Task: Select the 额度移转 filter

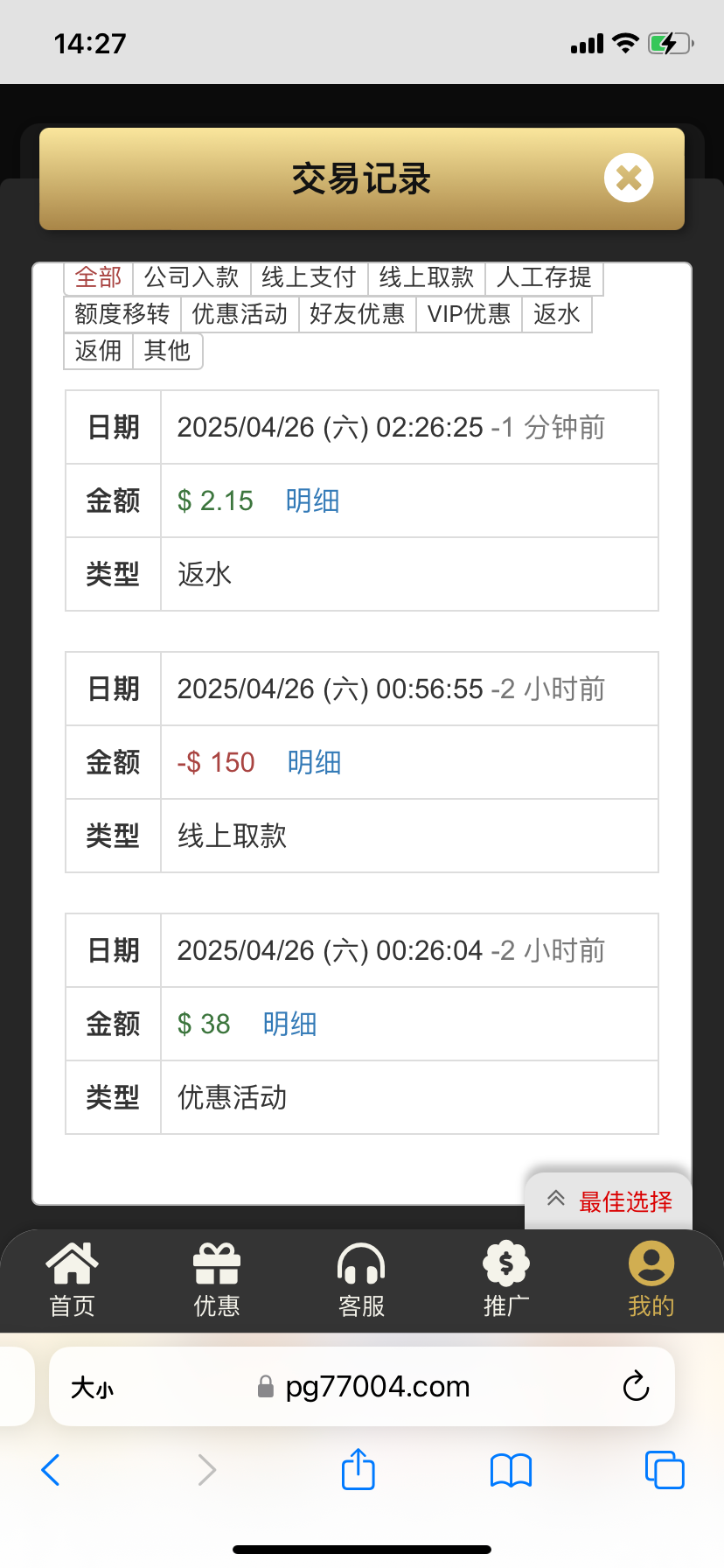Action: click(122, 314)
